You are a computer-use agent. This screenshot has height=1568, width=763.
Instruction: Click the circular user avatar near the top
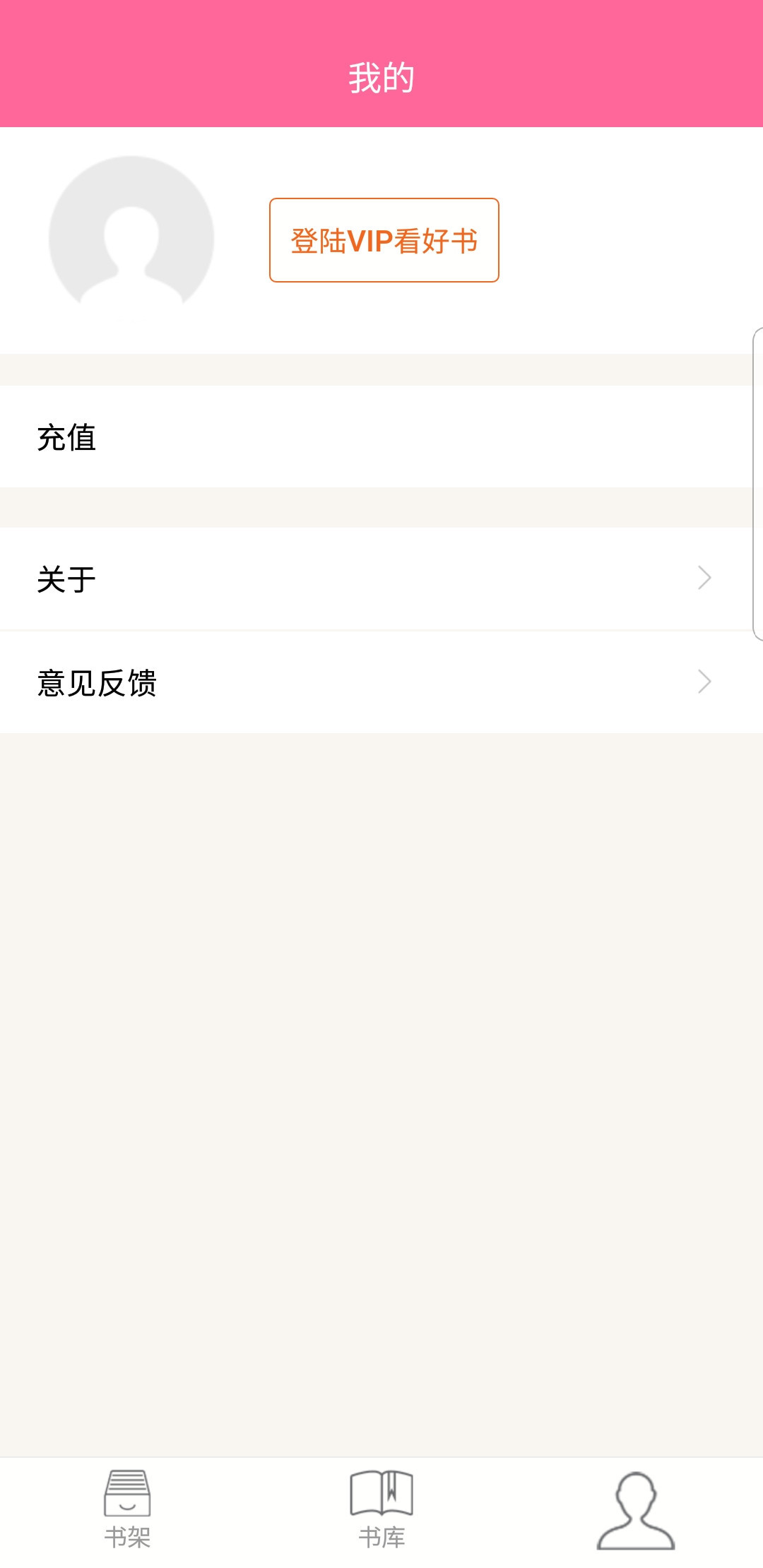(x=131, y=240)
